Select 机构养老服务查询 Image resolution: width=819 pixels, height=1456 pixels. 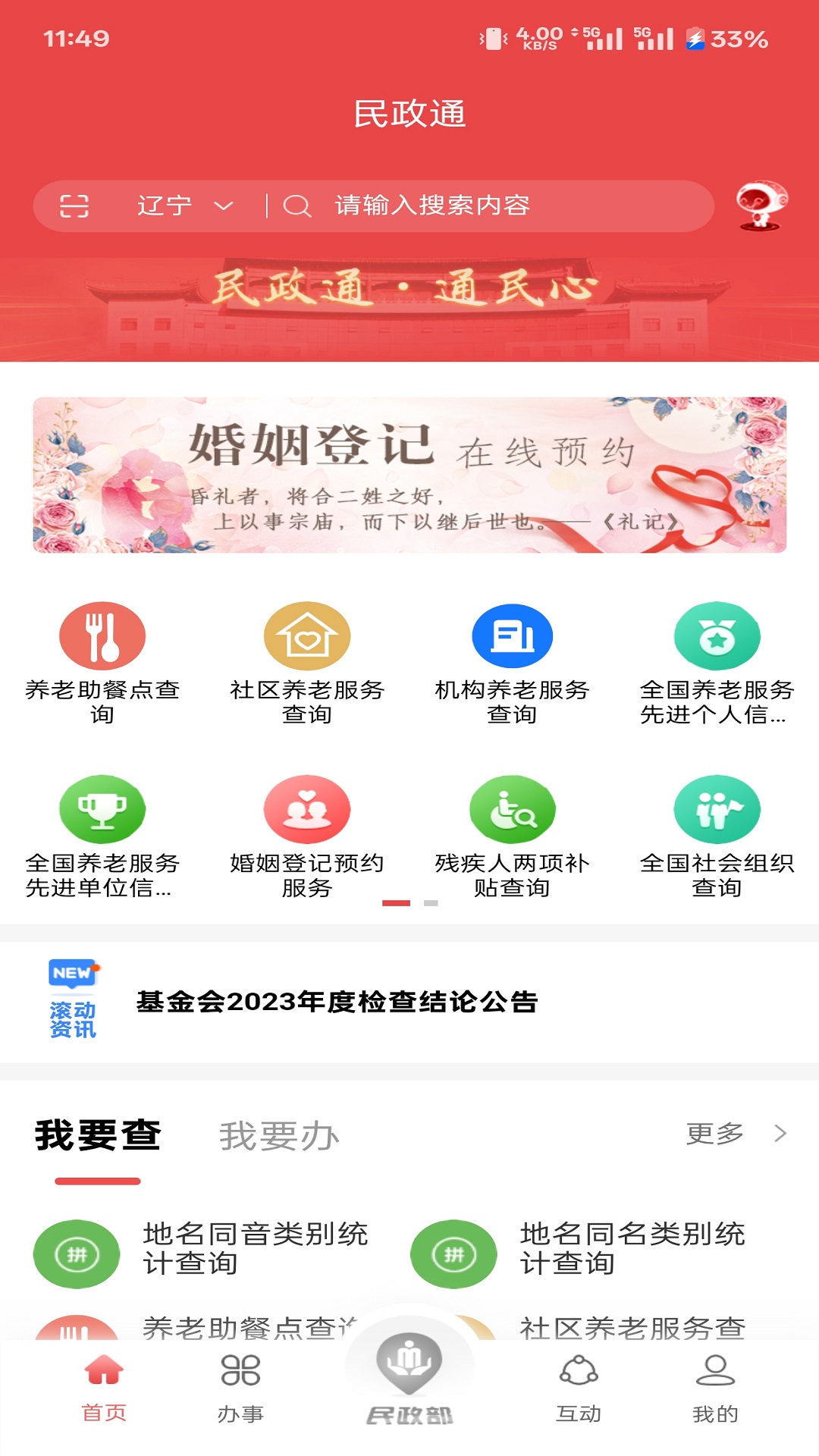(512, 661)
